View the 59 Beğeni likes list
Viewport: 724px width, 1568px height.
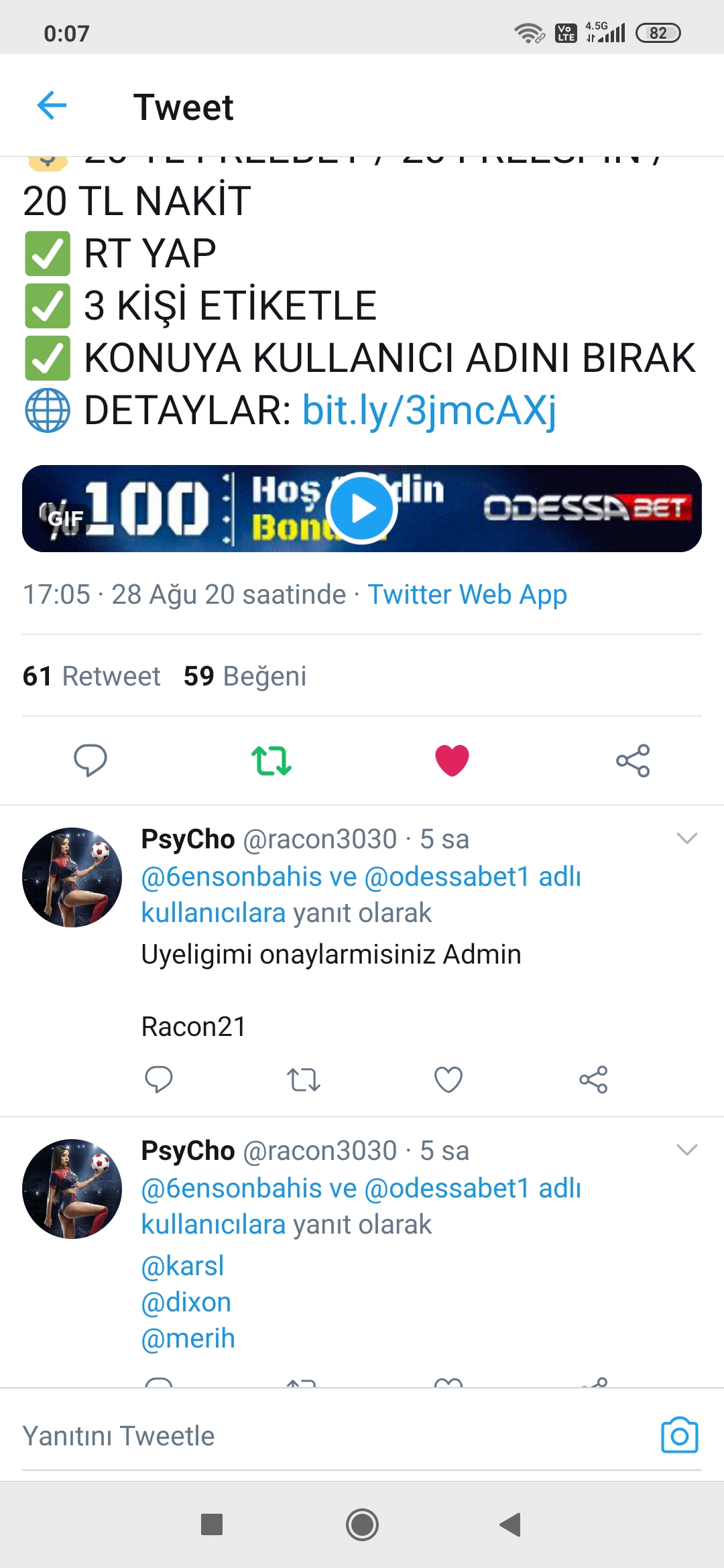pyautogui.click(x=245, y=676)
